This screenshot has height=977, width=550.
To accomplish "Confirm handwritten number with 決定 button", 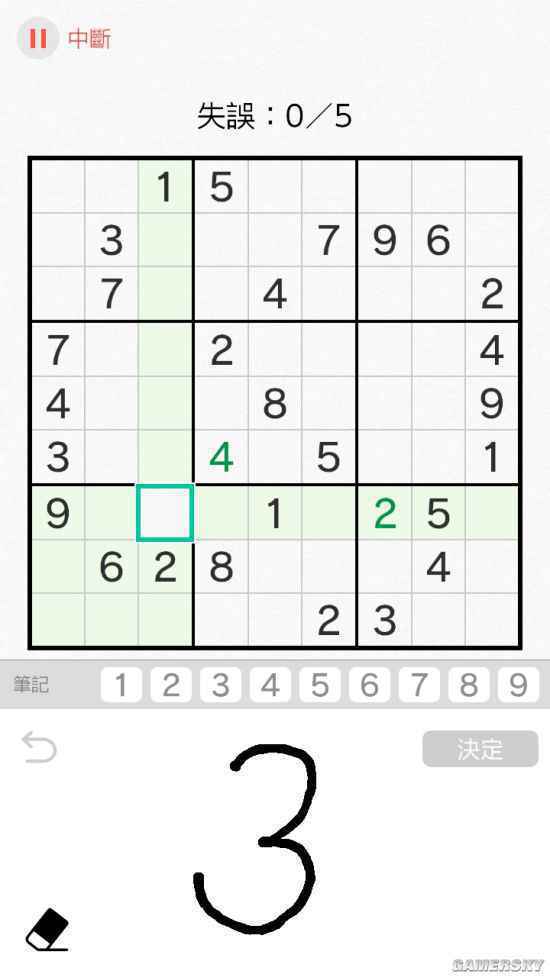I will click(x=480, y=749).
